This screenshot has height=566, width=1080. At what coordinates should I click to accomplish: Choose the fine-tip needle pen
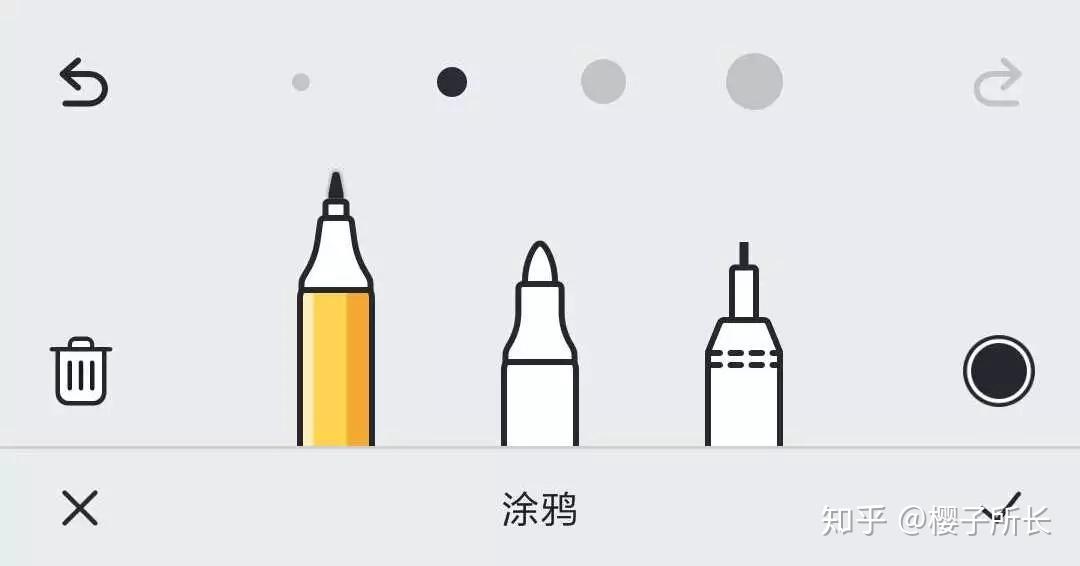[x=743, y=360]
